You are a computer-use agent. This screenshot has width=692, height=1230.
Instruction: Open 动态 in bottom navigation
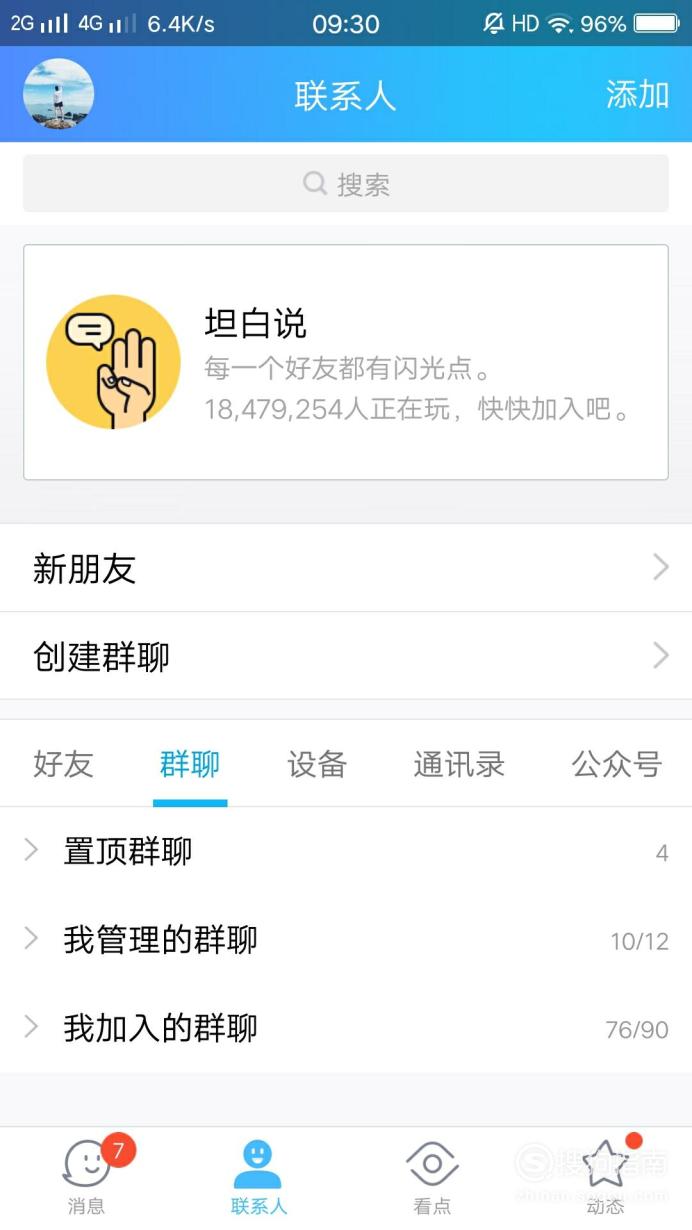coord(605,1177)
